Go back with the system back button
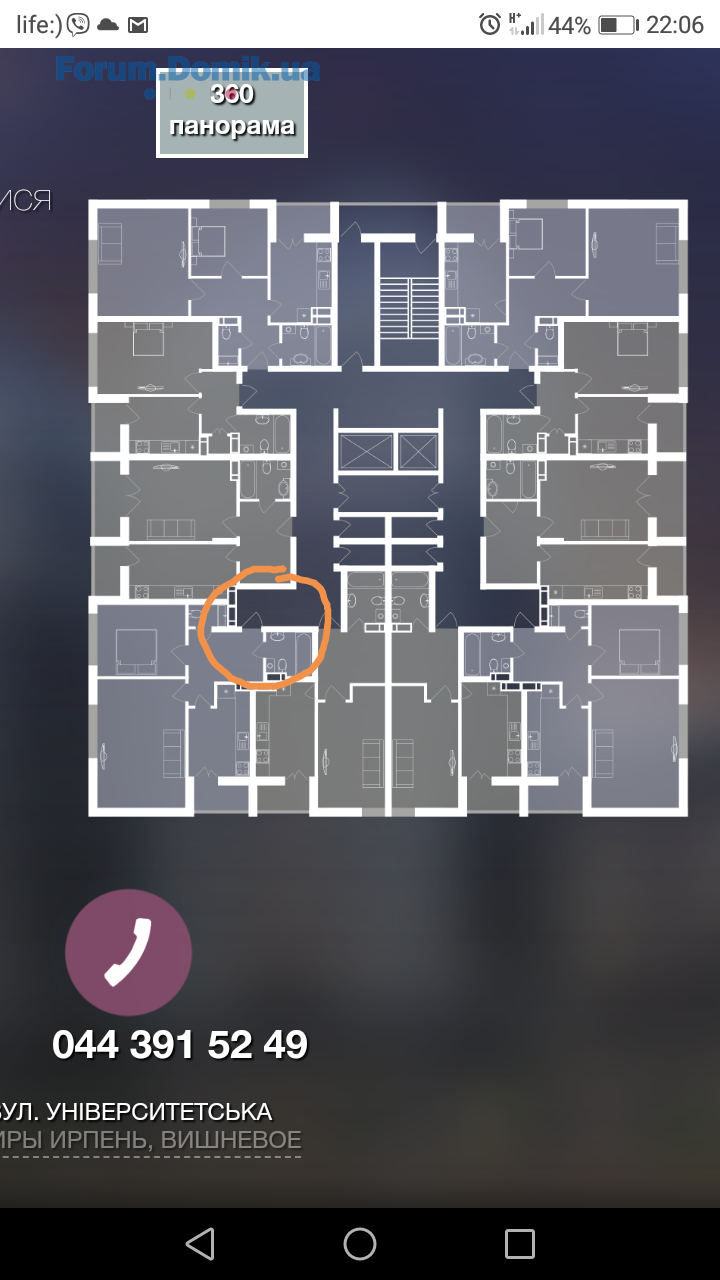Image resolution: width=720 pixels, height=1280 pixels. click(200, 1244)
